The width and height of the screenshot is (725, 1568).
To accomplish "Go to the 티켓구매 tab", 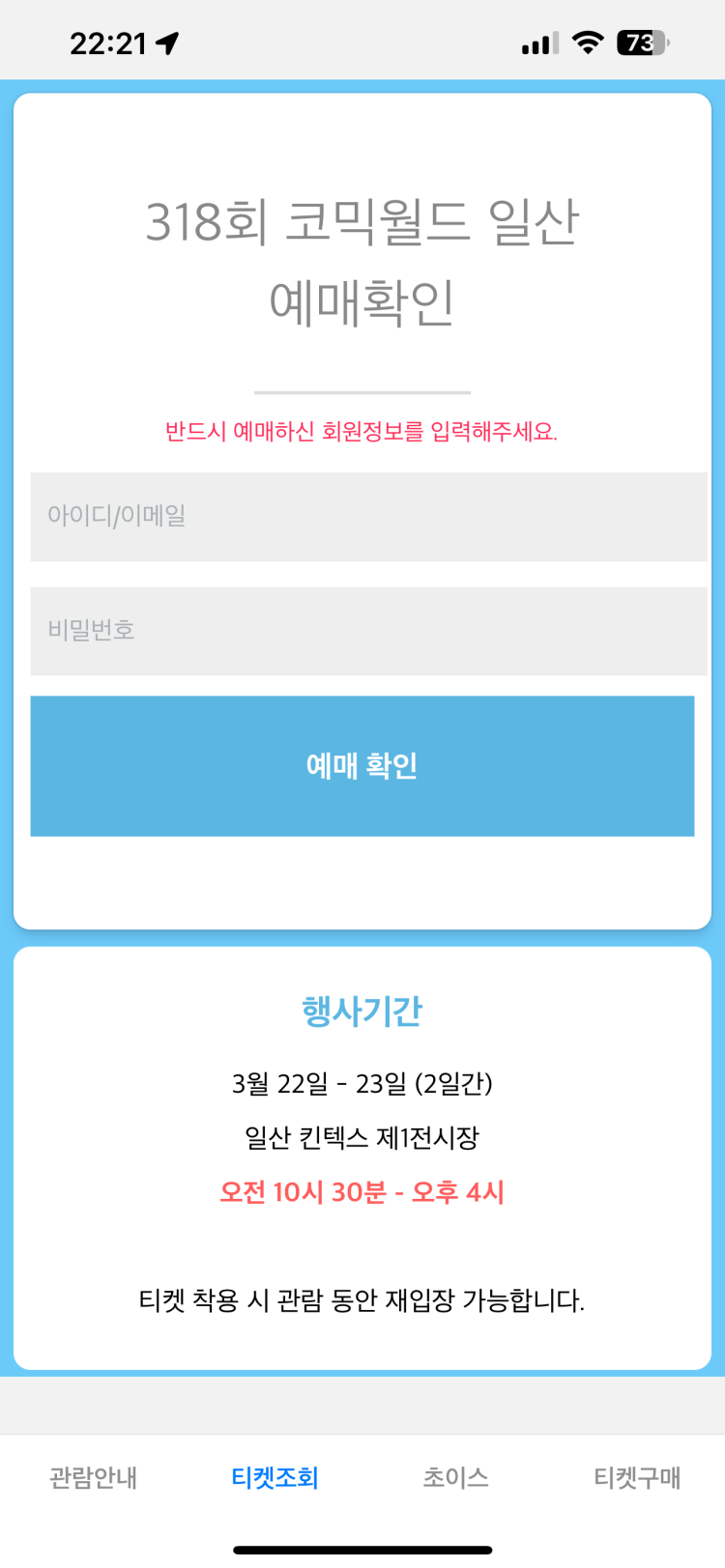I will point(637,1477).
